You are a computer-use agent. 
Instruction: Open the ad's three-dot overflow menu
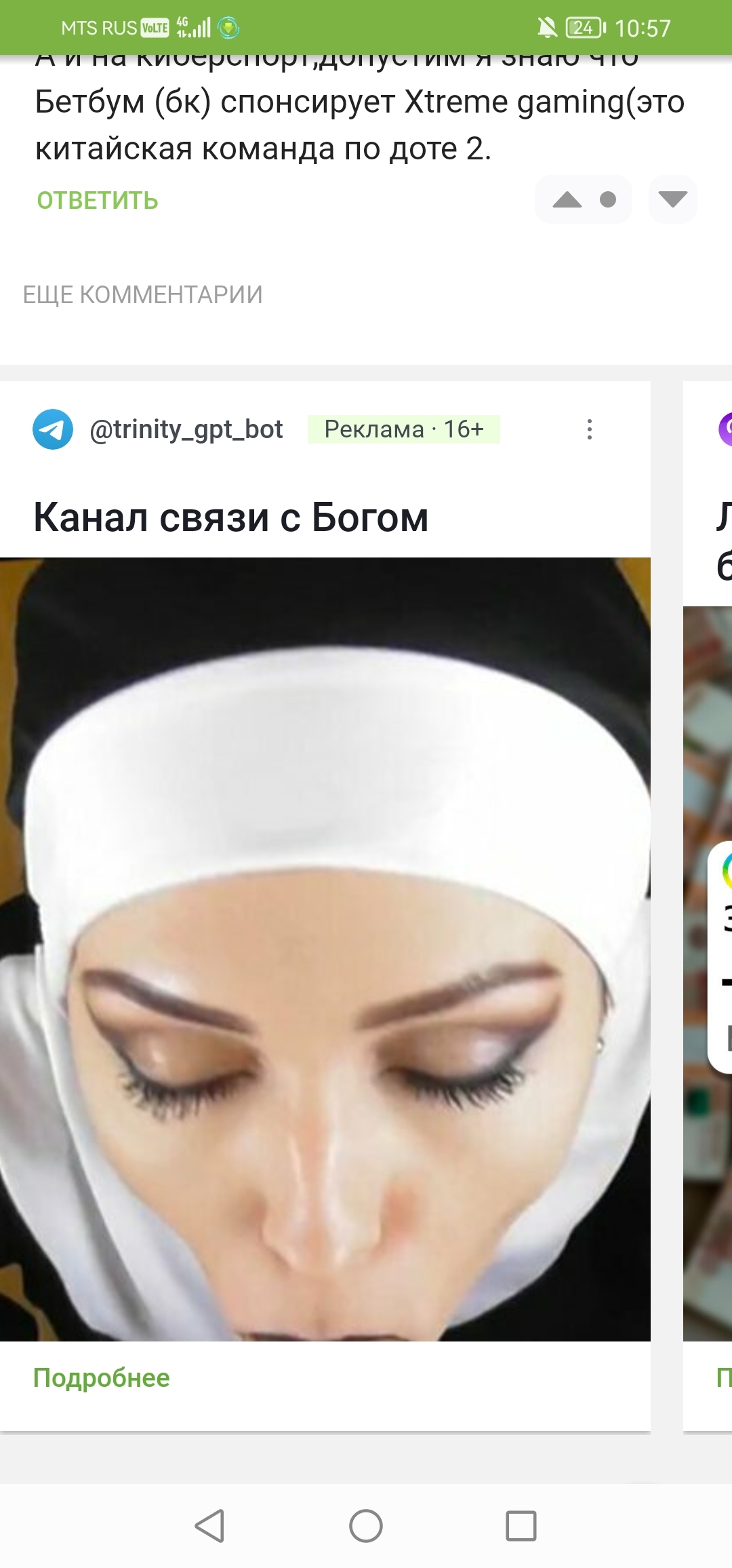[x=590, y=429]
